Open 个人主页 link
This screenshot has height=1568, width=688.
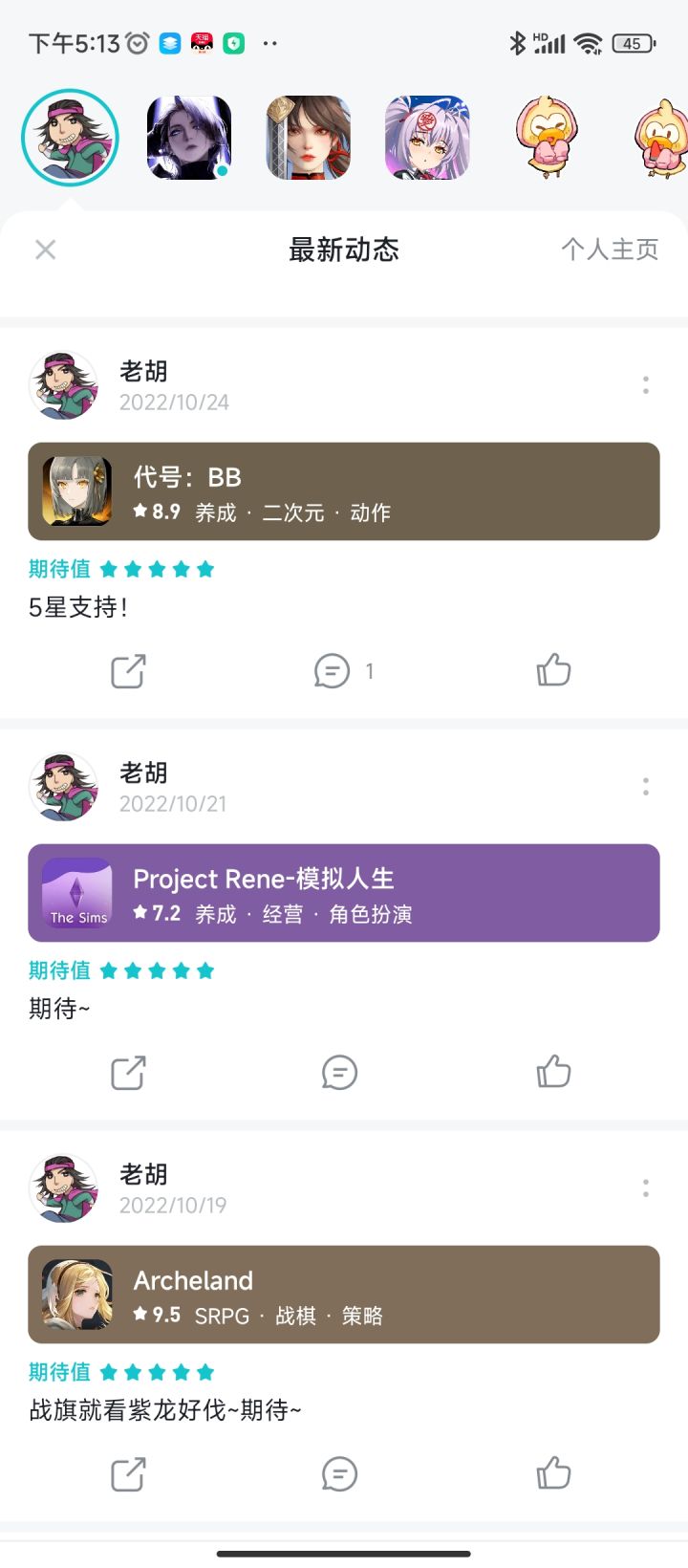610,250
